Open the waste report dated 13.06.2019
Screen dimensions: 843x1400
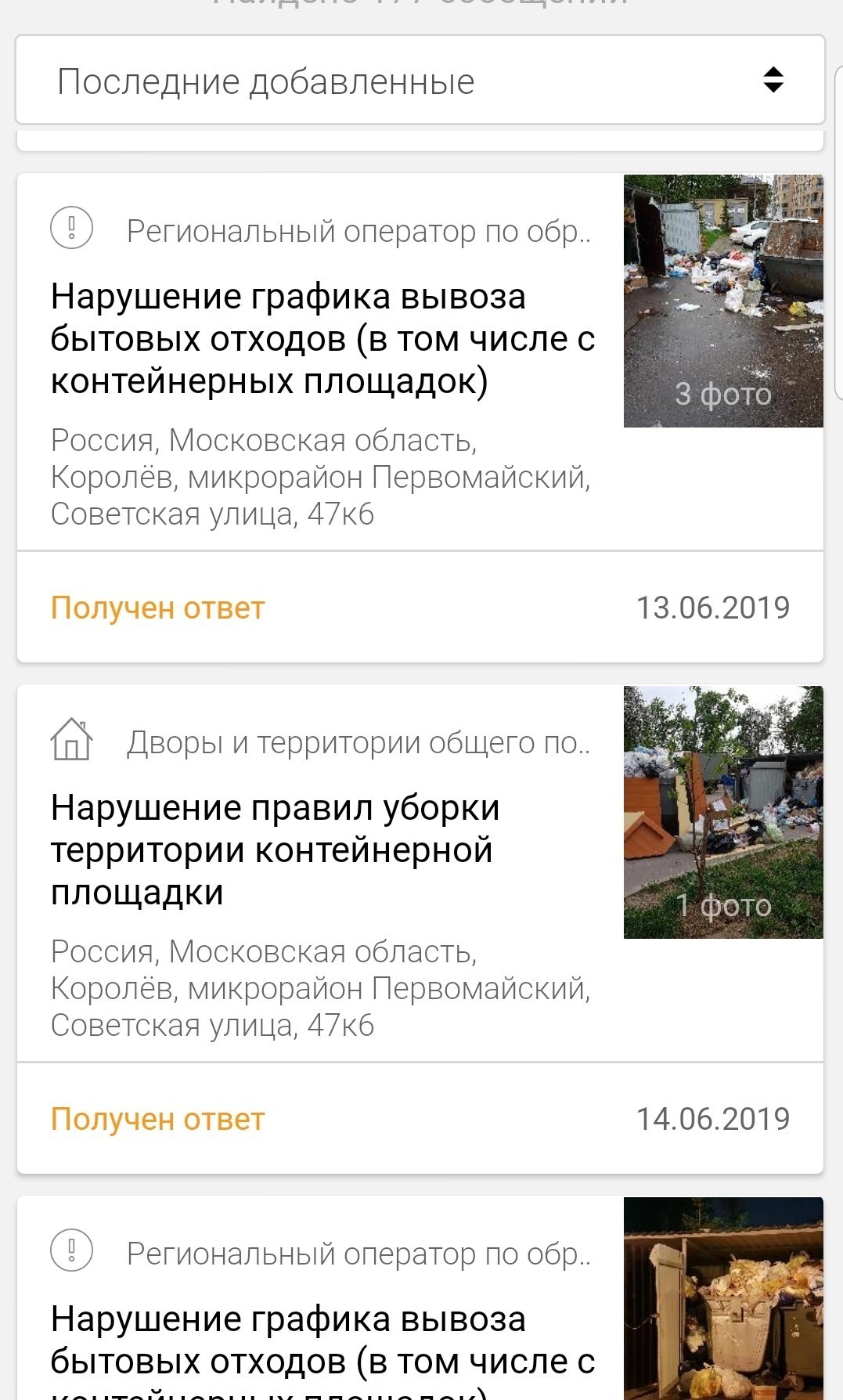tap(322, 339)
